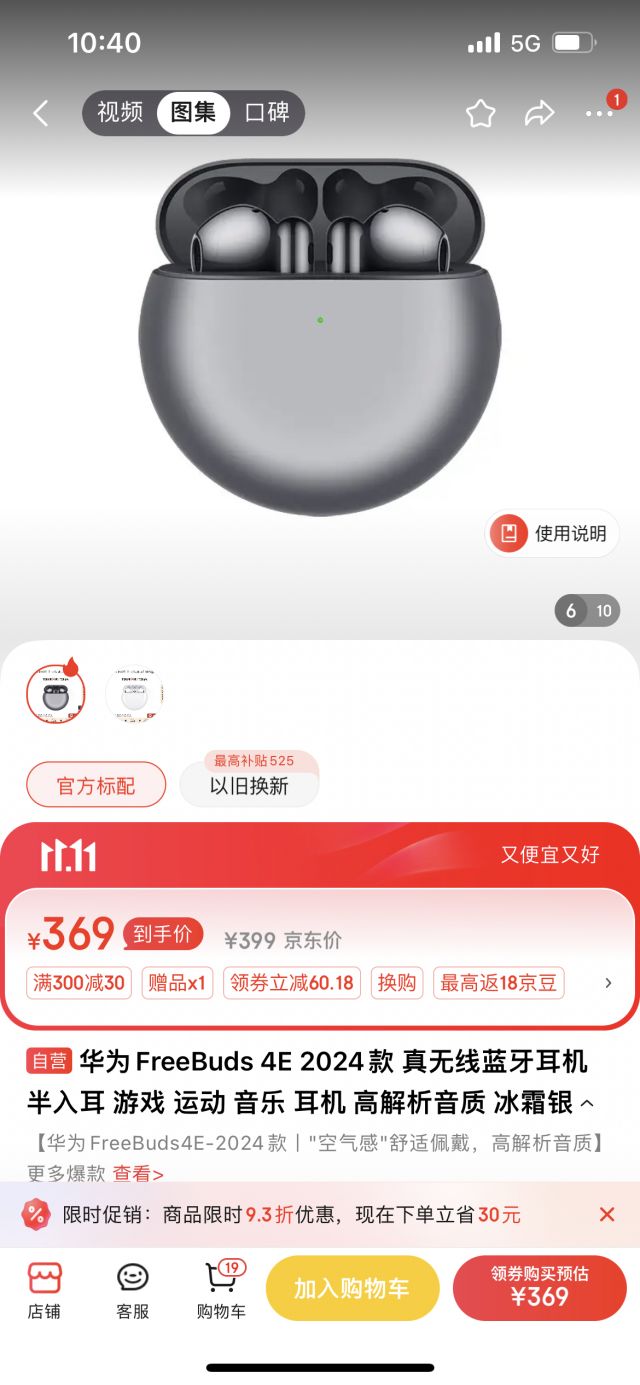
Task: Share this product
Action: [x=539, y=114]
